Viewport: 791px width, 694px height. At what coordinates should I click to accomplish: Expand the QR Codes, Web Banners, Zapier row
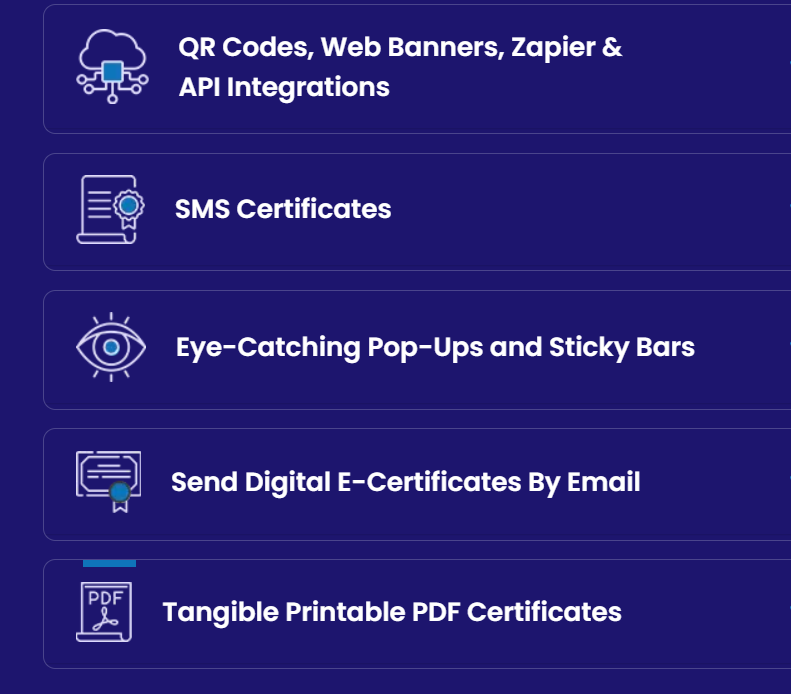click(x=400, y=67)
